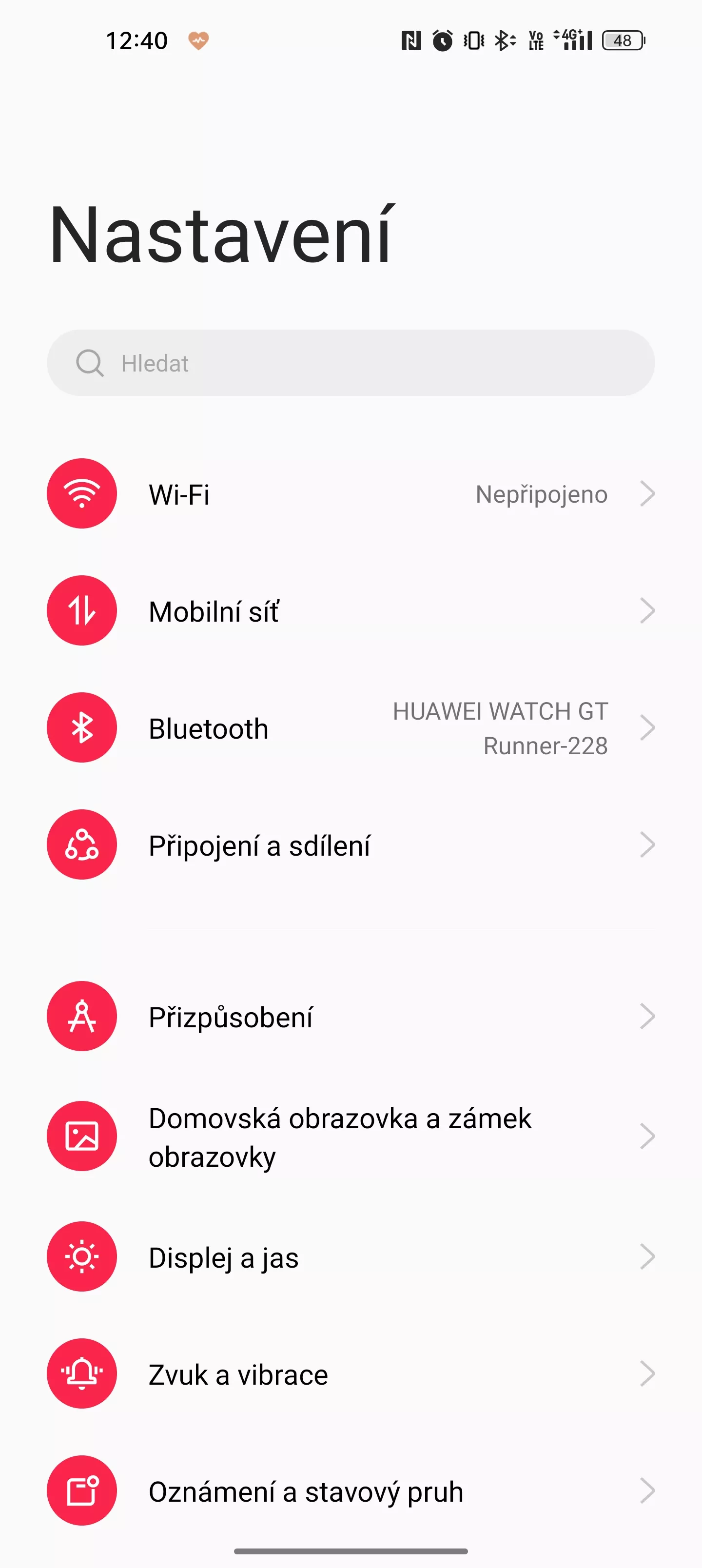The height and width of the screenshot is (1568, 702).
Task: Select Displej a jas
Action: [351, 1256]
